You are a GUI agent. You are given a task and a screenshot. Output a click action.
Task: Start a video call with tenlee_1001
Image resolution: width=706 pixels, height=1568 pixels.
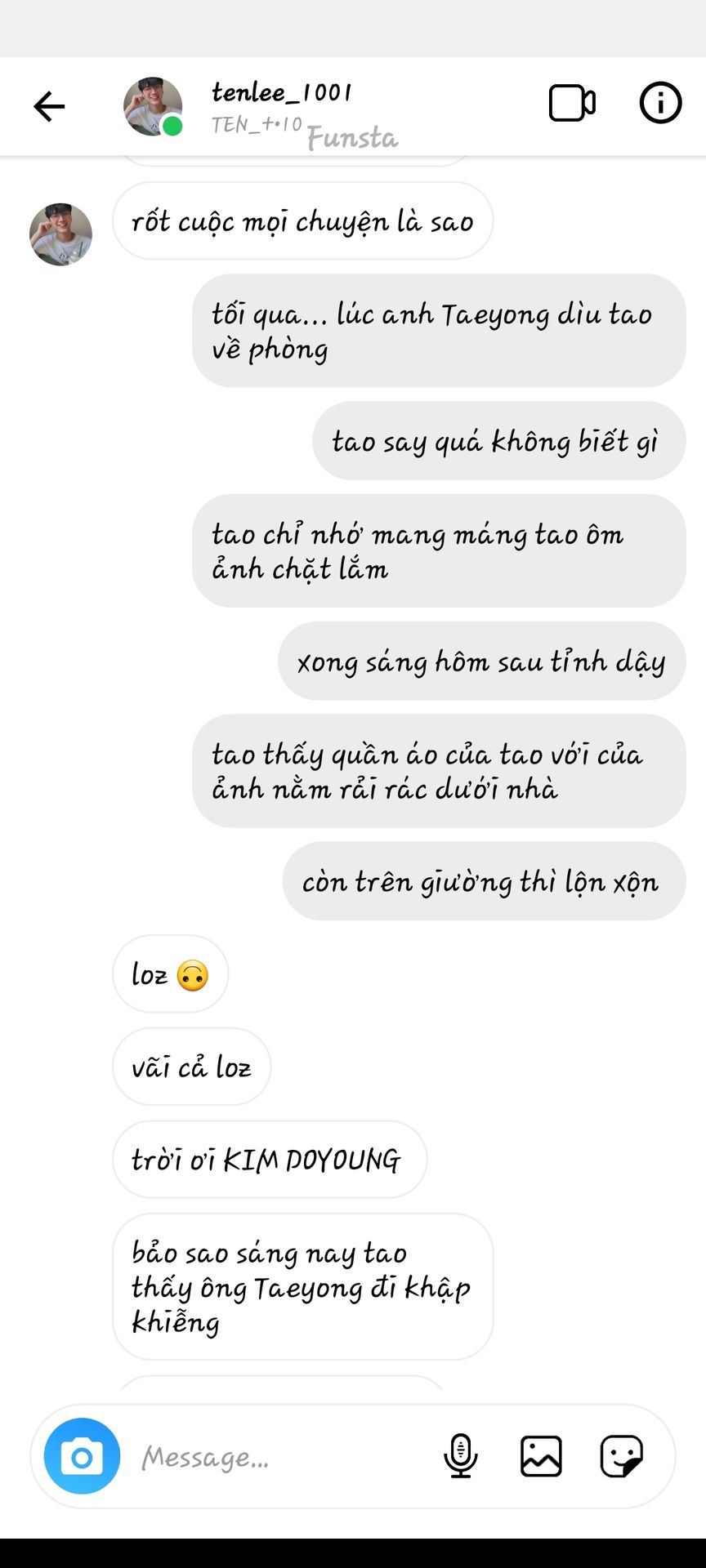pyautogui.click(x=572, y=104)
